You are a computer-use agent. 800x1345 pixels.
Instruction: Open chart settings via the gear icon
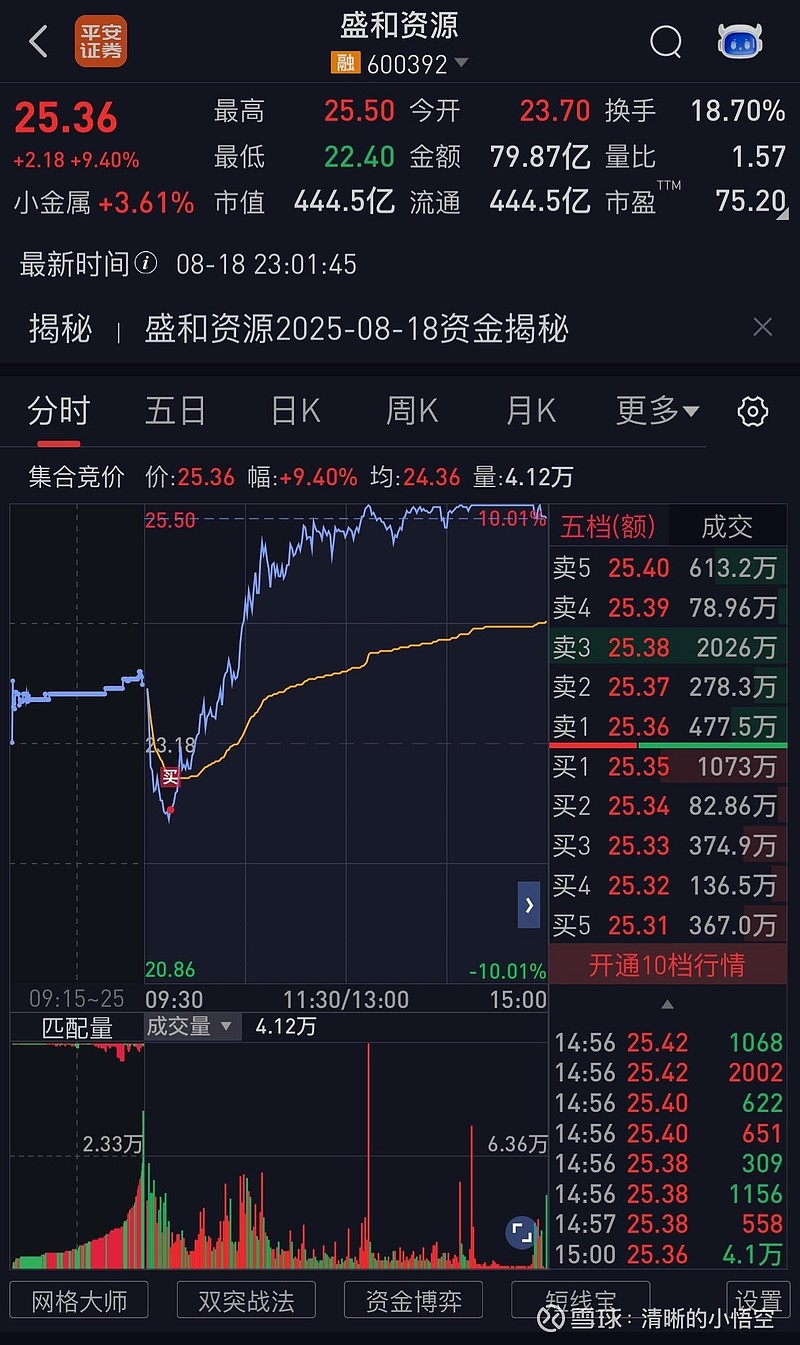[752, 411]
